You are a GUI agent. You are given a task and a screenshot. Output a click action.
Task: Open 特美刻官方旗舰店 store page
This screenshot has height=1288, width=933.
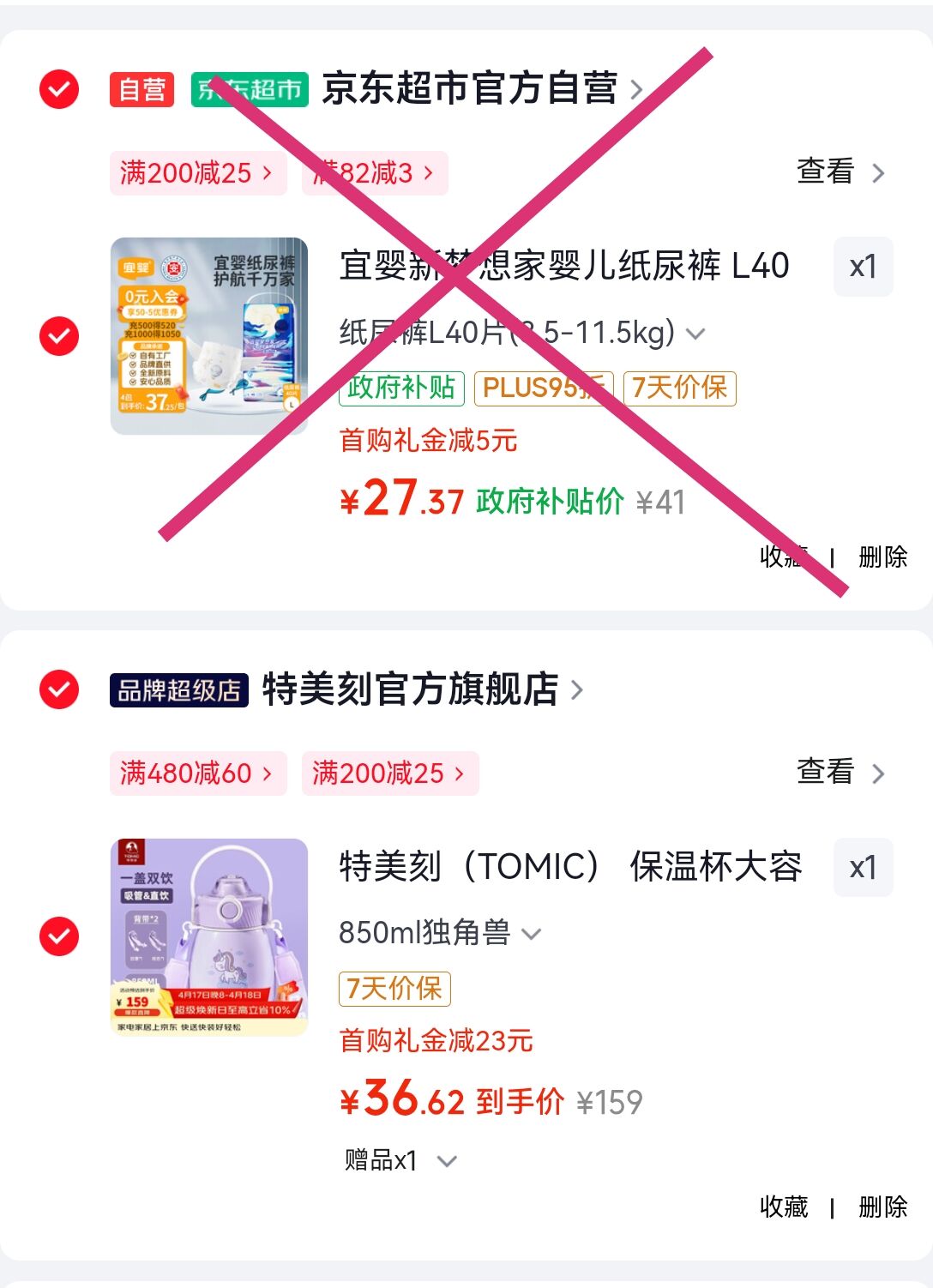coord(412,689)
